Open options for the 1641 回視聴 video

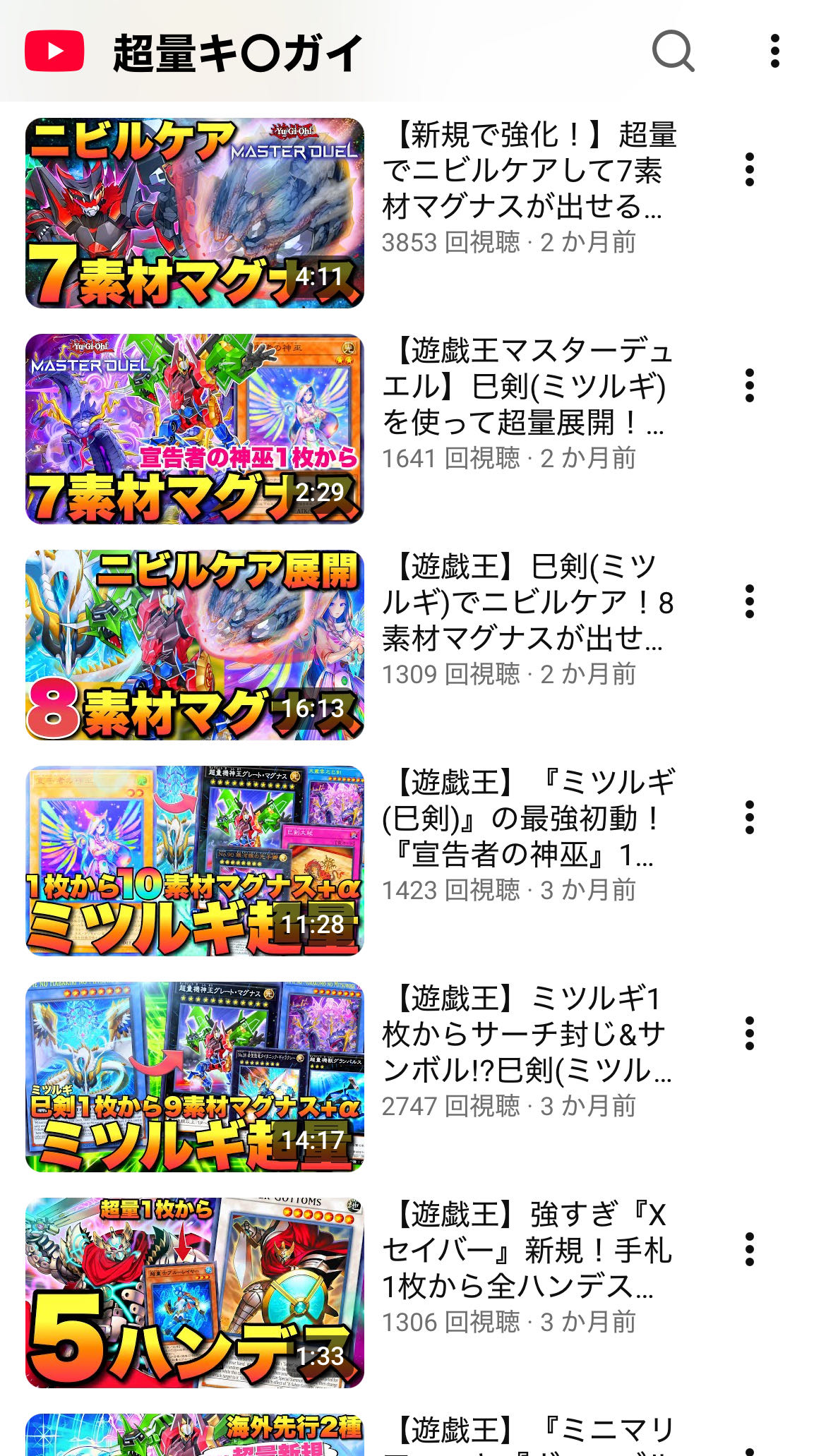750,385
